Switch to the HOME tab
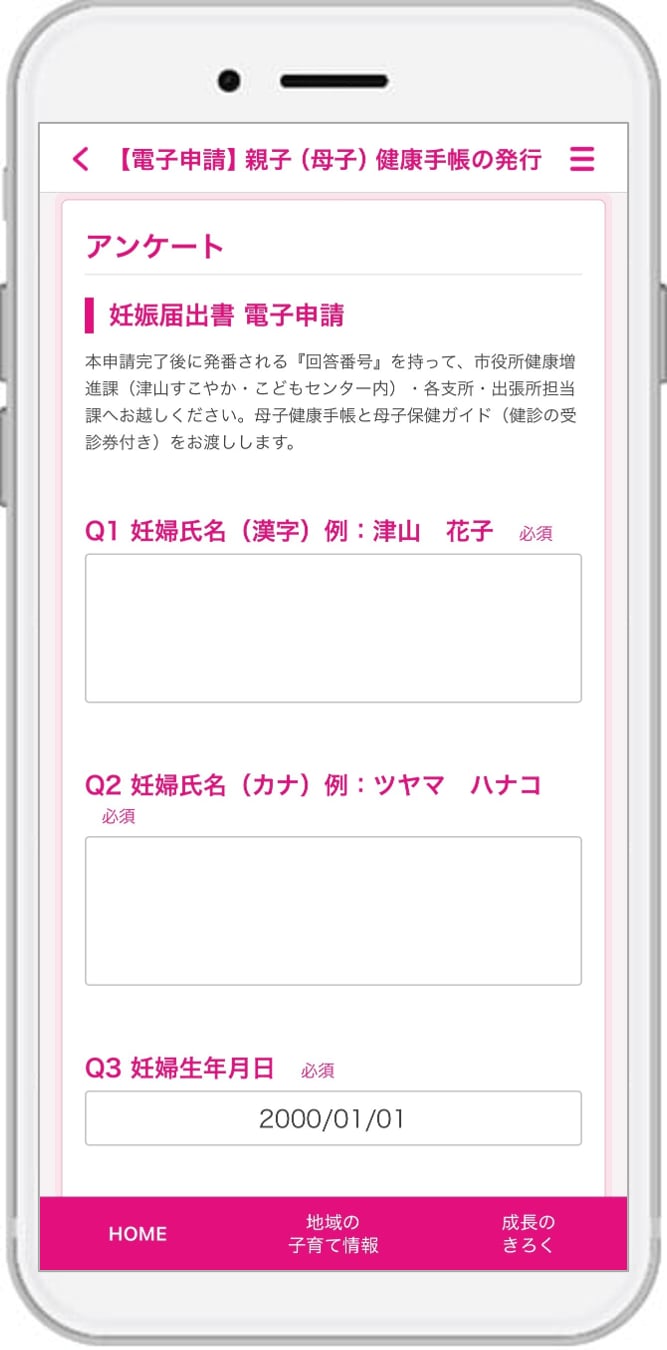Viewport: 667px width, 1350px height. tap(138, 1233)
